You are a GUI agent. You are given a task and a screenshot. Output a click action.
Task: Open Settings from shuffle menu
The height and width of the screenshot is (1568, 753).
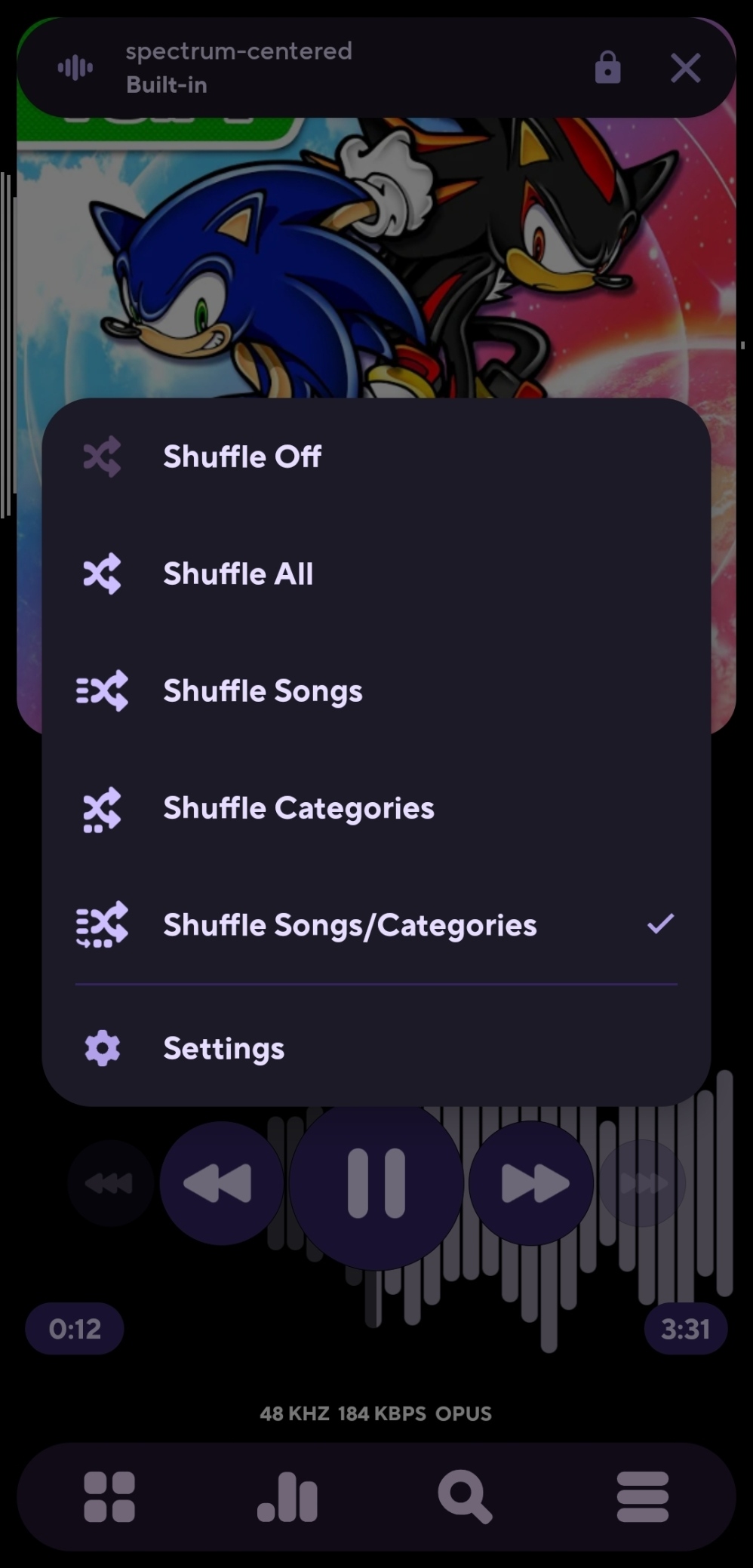click(223, 1048)
